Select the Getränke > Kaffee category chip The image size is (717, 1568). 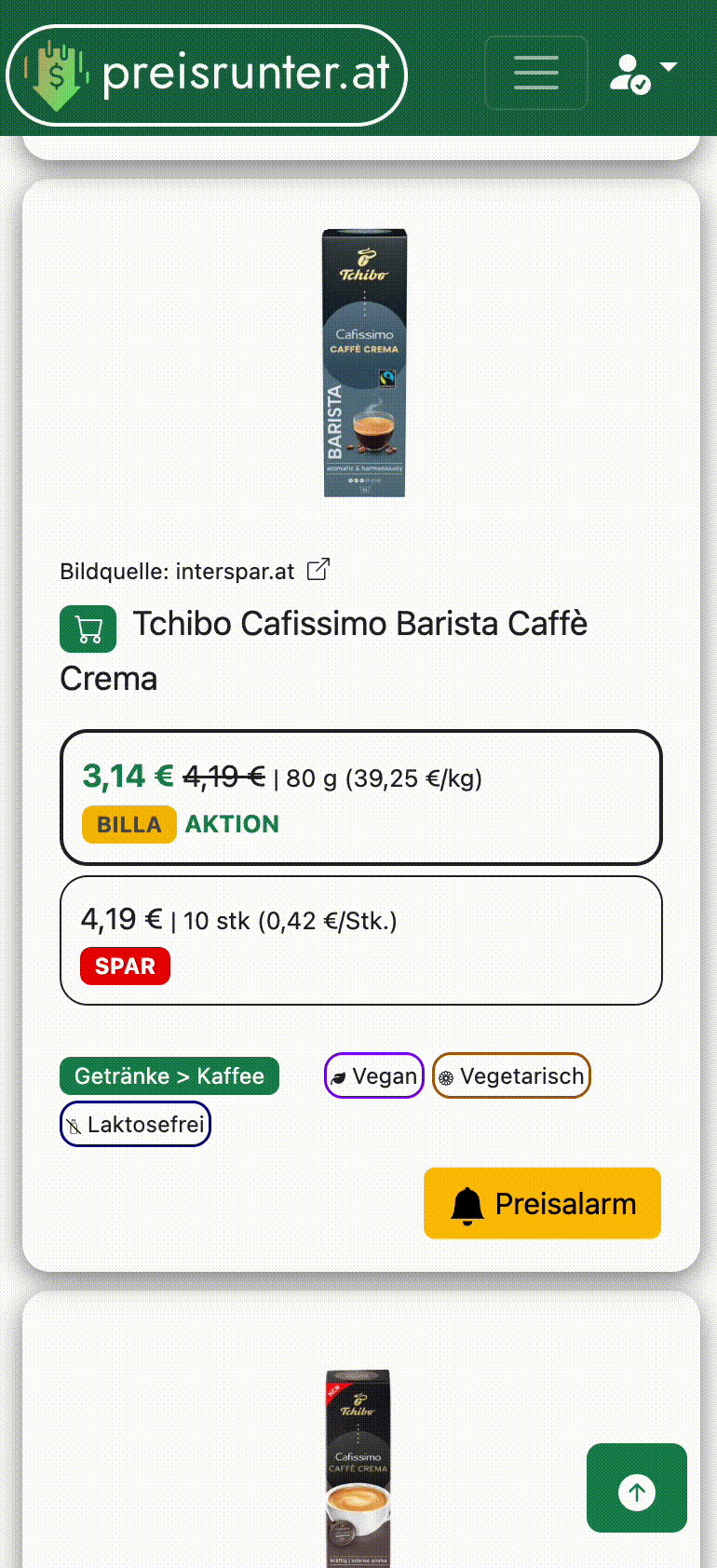click(x=169, y=1075)
